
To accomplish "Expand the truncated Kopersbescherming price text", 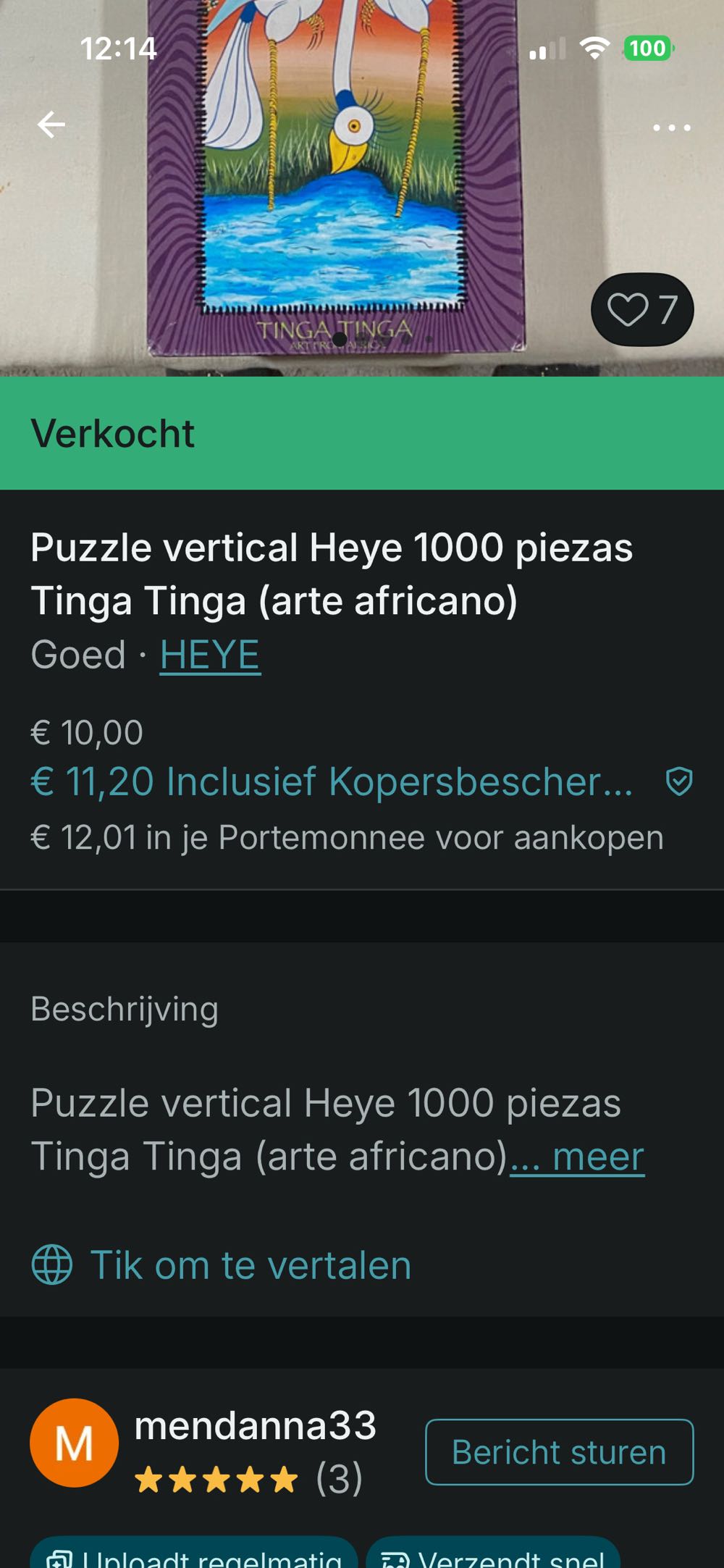I will 333,781.
